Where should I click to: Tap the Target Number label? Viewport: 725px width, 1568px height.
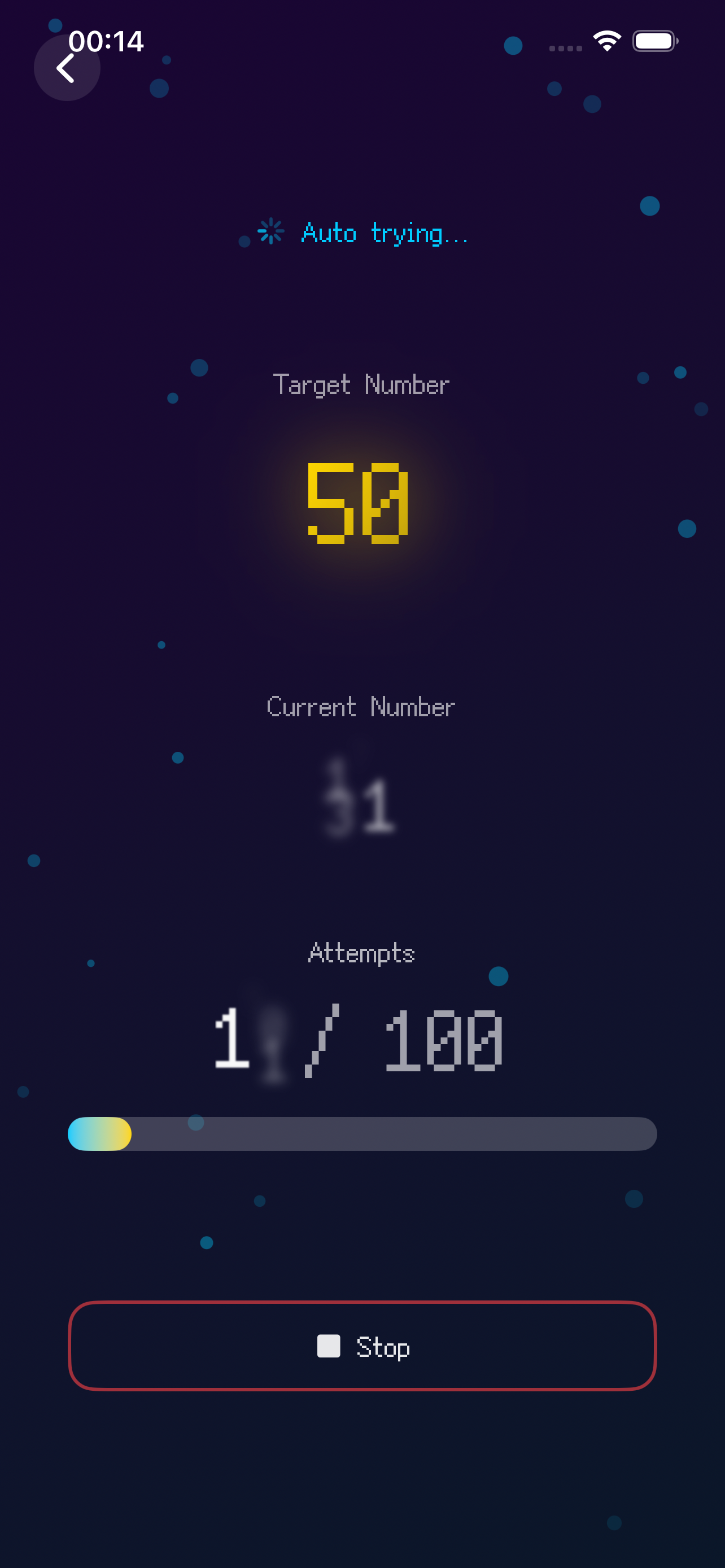point(361,383)
